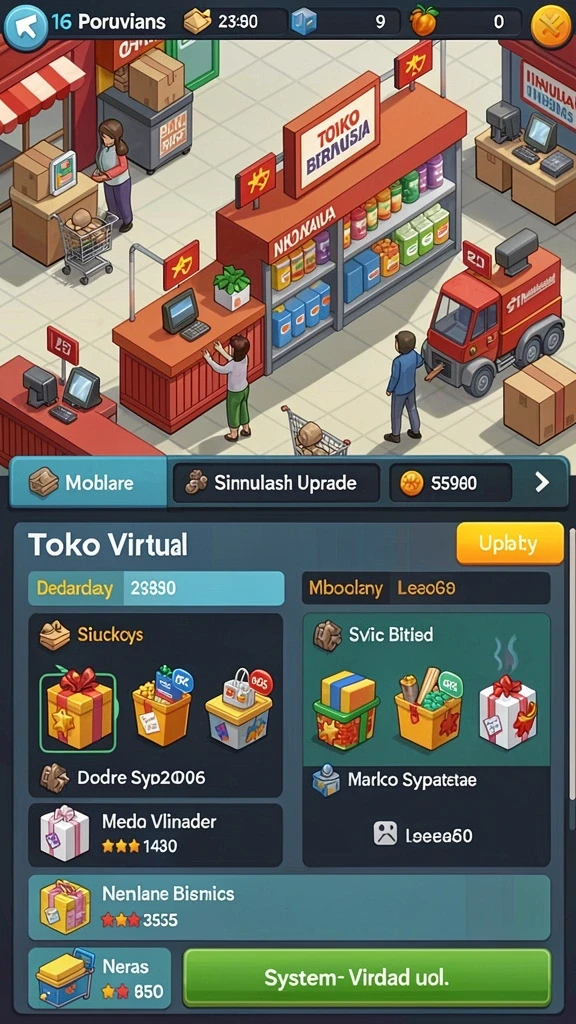Select the shopping bag basket under Siuckoys
The width and height of the screenshot is (576, 1024).
pyautogui.click(x=239, y=709)
